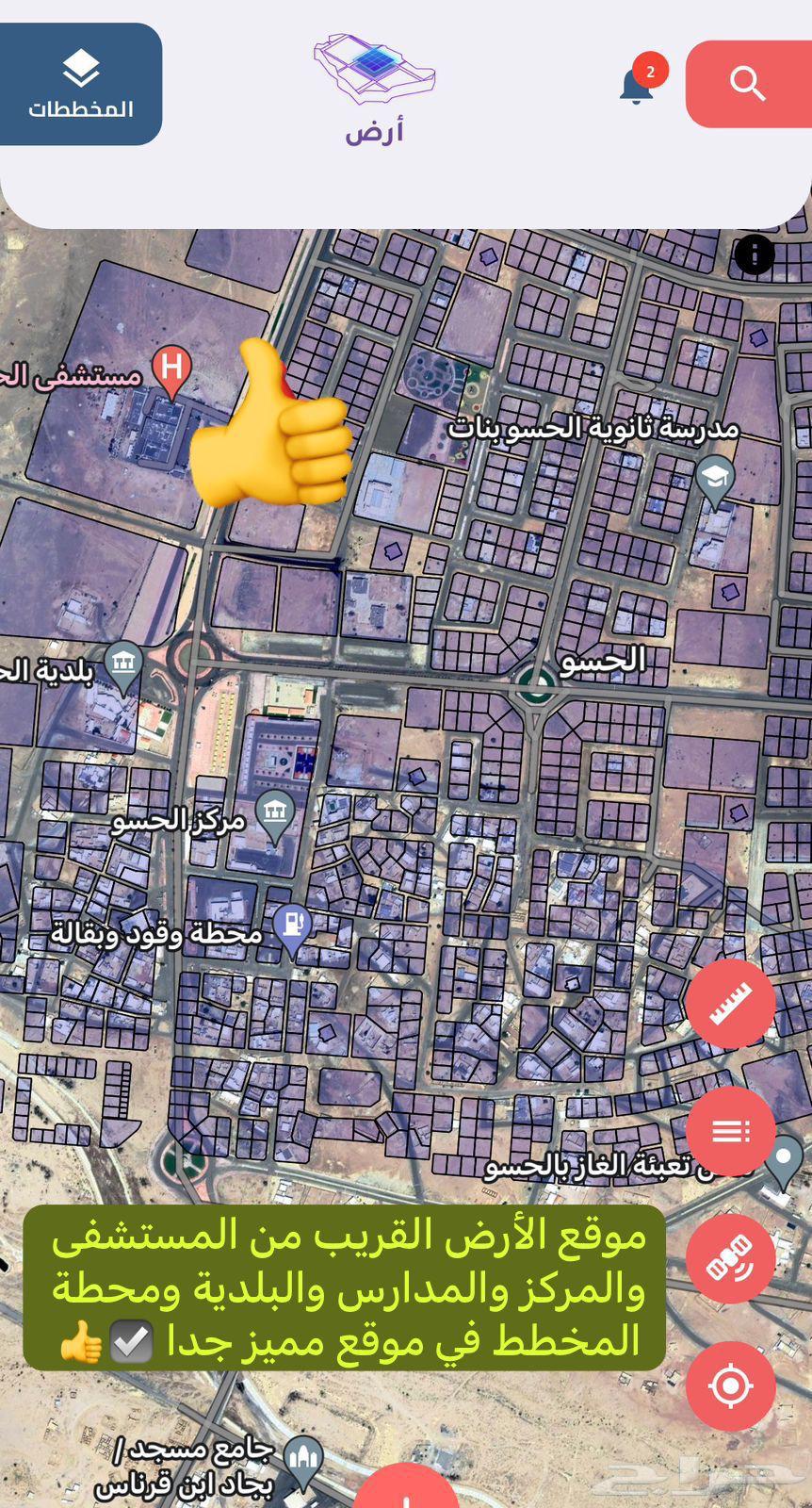Select the مدرسة ثانوية الحسو بنات marker
This screenshot has width=812, height=1508.
[x=716, y=475]
